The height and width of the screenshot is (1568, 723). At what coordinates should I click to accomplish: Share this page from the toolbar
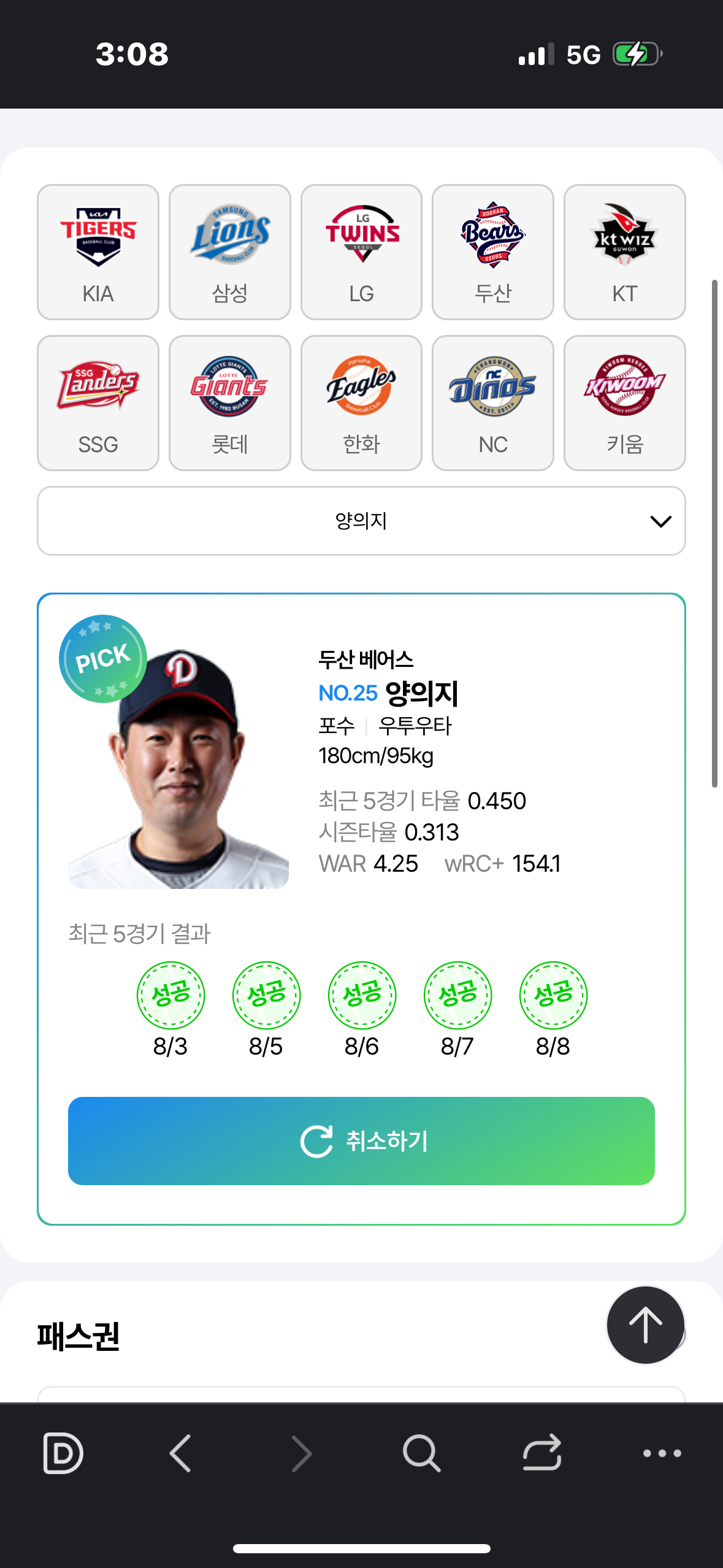point(542,1452)
